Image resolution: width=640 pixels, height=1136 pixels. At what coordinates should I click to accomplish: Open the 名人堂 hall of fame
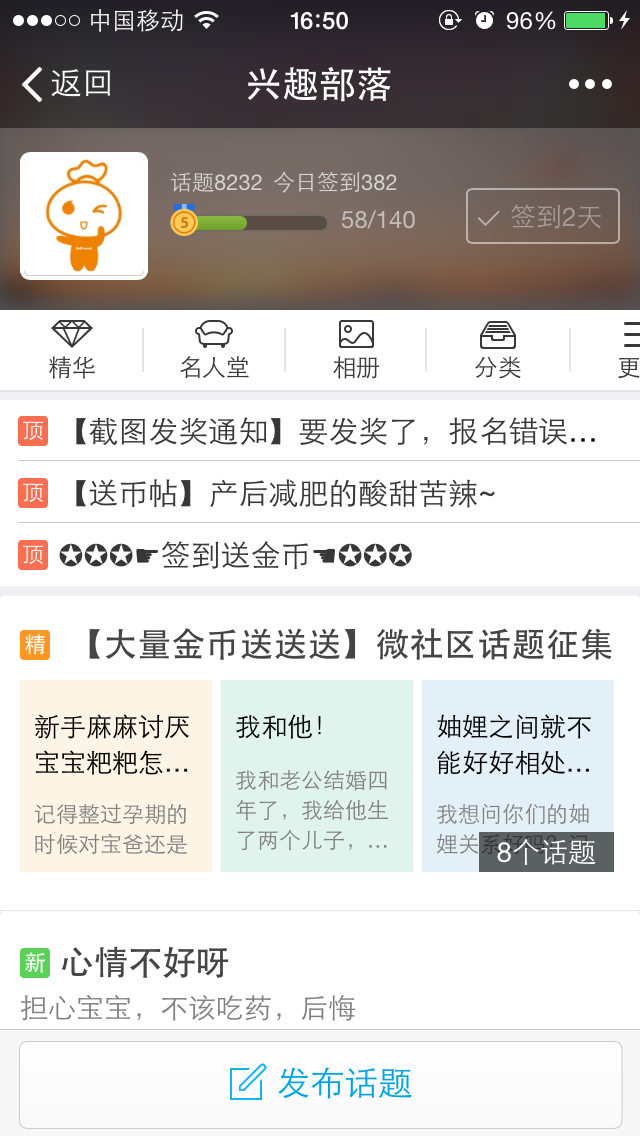[x=214, y=350]
